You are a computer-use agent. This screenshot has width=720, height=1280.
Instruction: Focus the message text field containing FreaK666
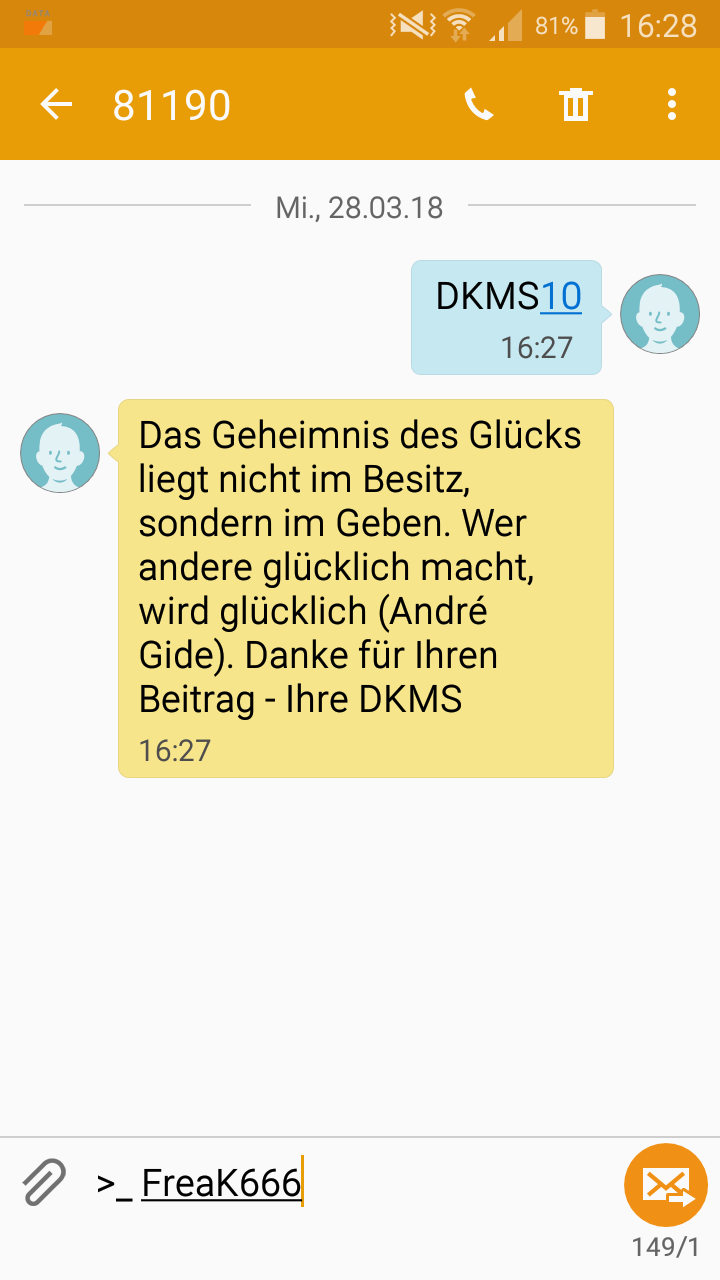click(x=350, y=1184)
